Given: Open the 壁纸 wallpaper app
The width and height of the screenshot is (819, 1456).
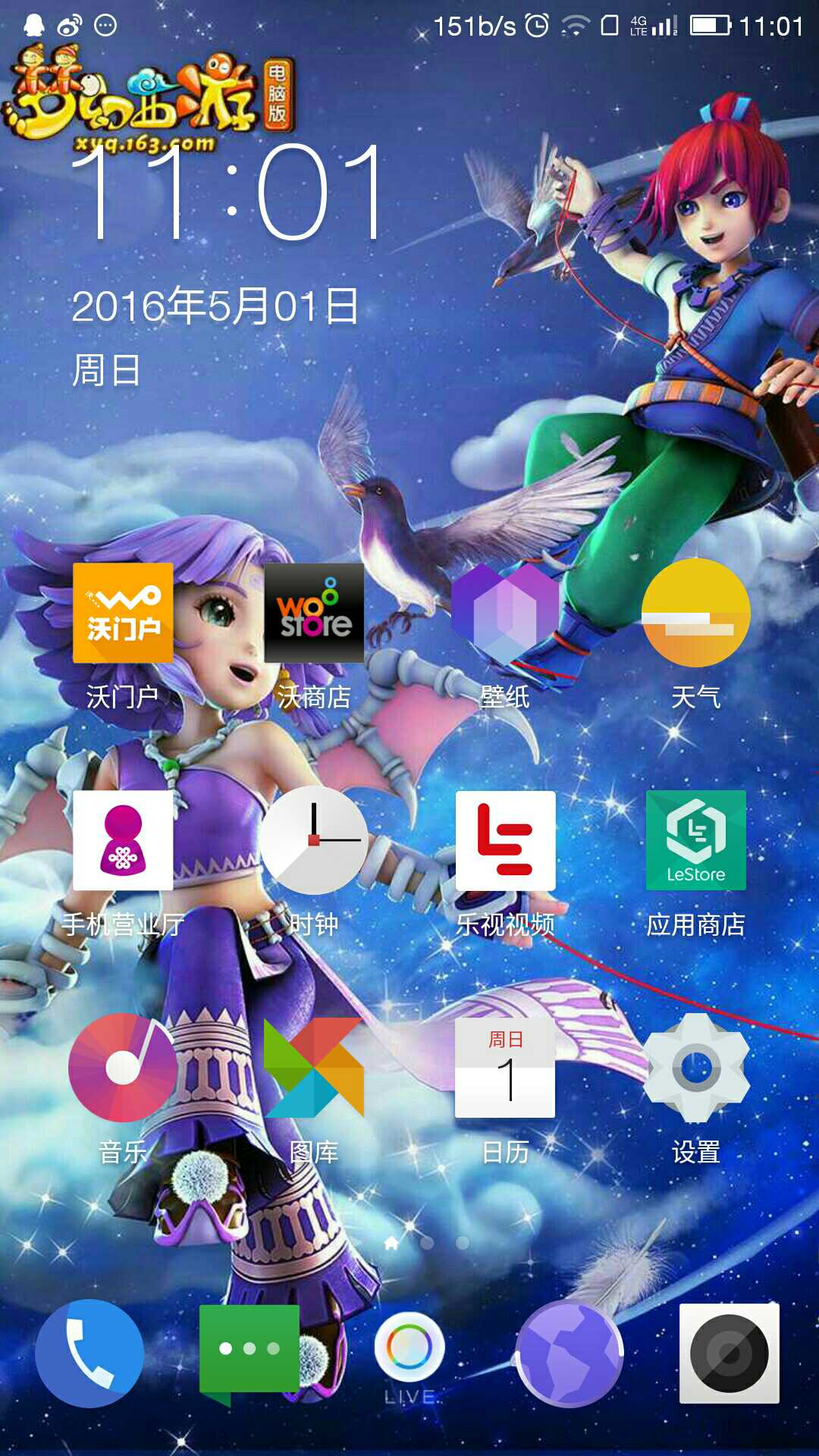Looking at the screenshot, I should (x=505, y=613).
